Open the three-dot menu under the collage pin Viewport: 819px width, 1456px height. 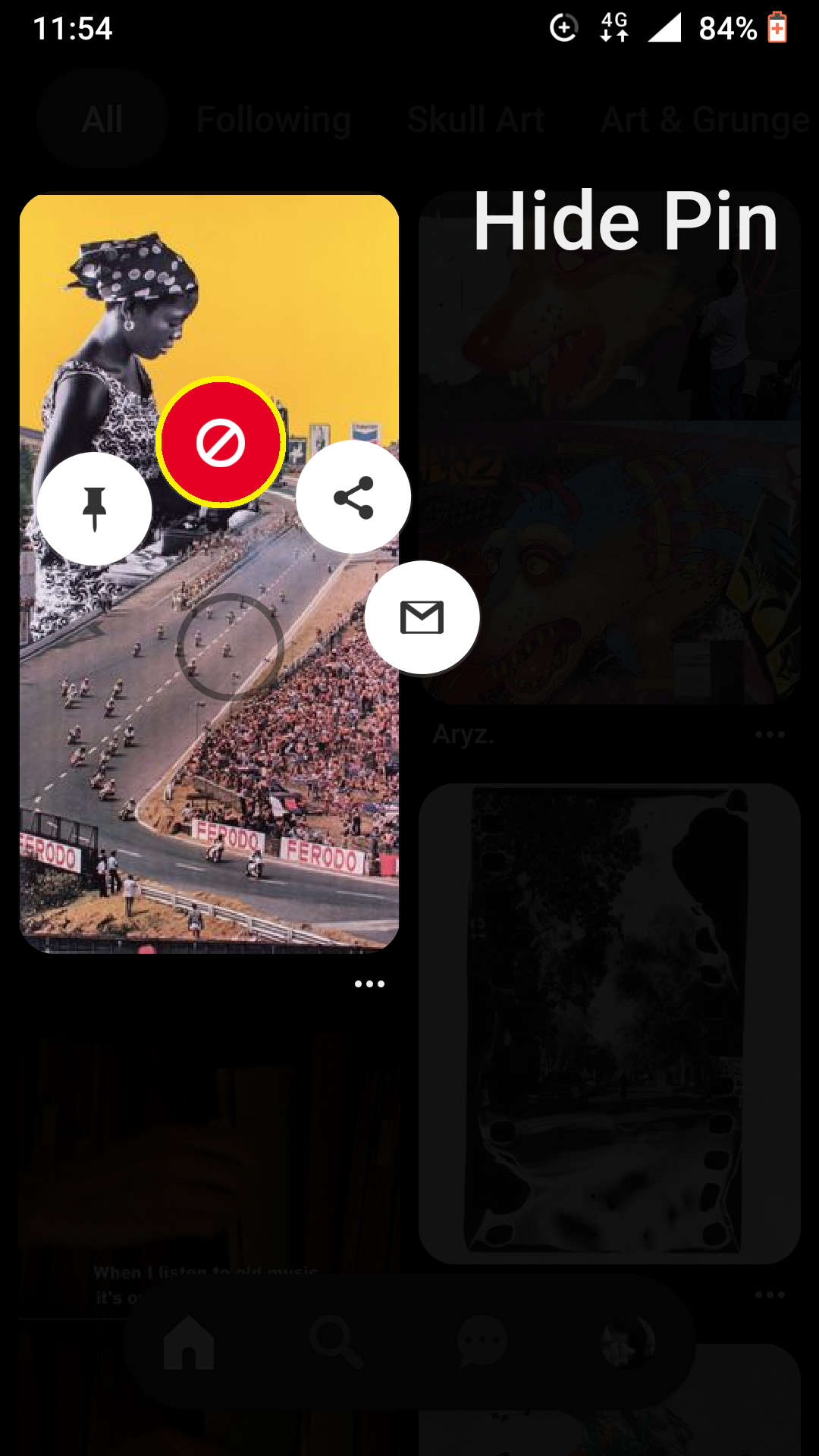click(369, 984)
